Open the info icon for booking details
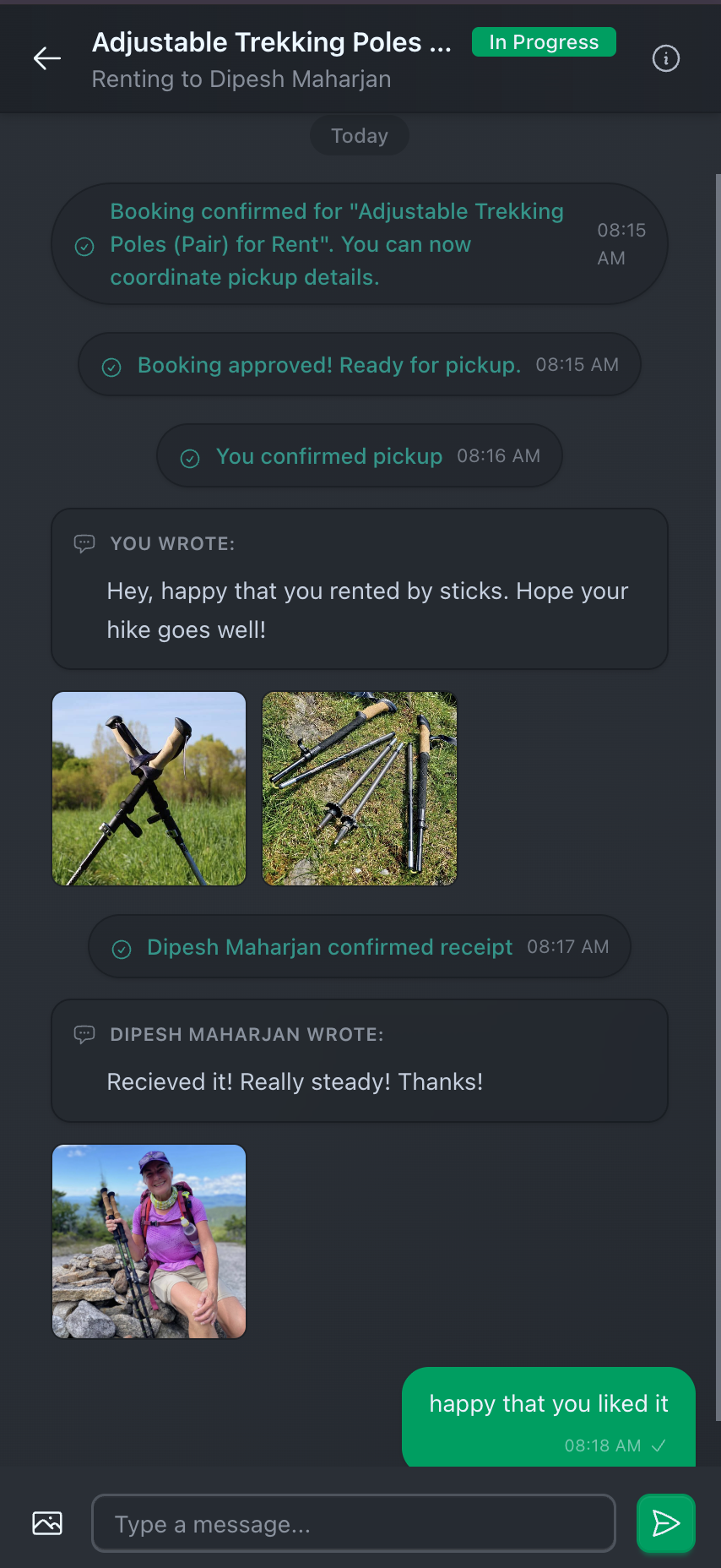This screenshot has height=1568, width=721. [x=665, y=58]
